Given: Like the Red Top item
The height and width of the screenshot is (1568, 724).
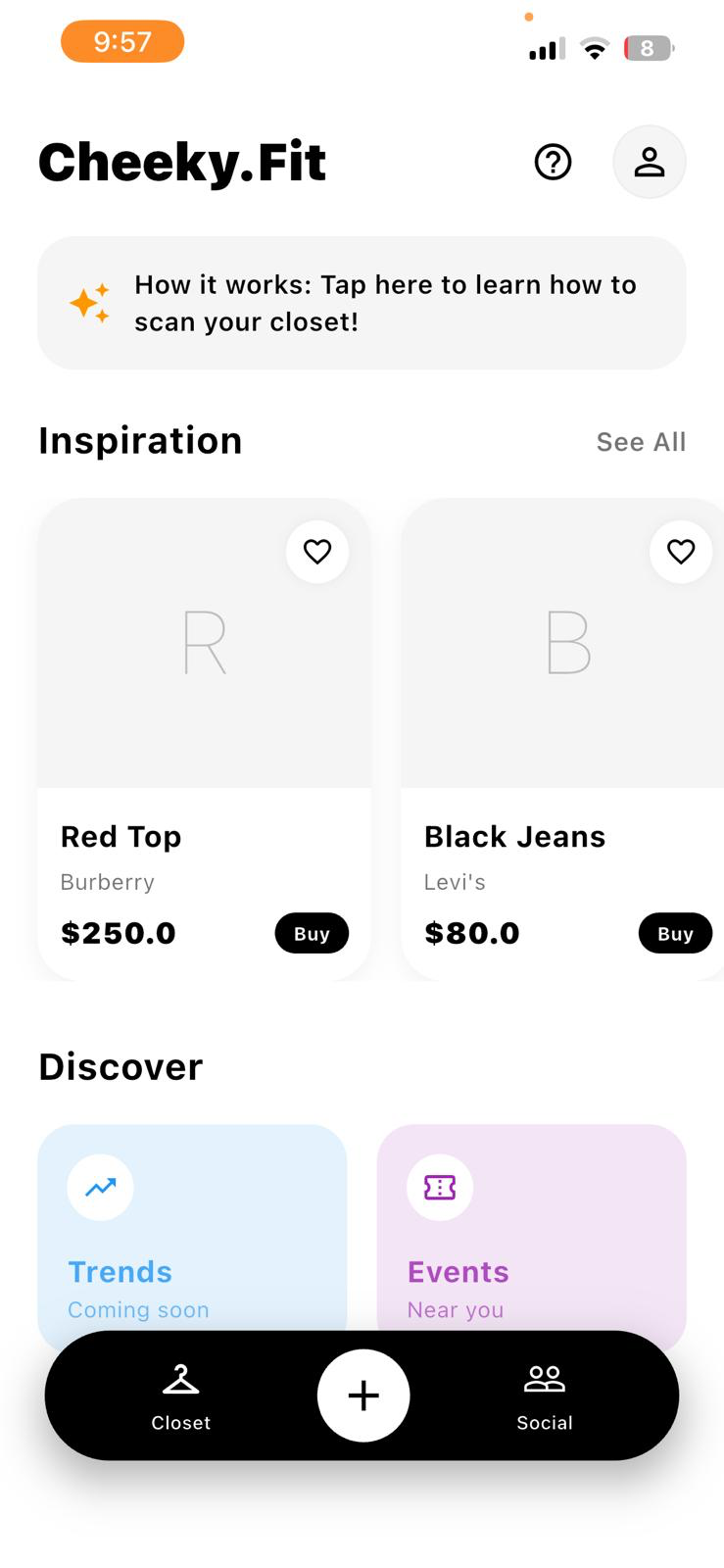Looking at the screenshot, I should (317, 552).
